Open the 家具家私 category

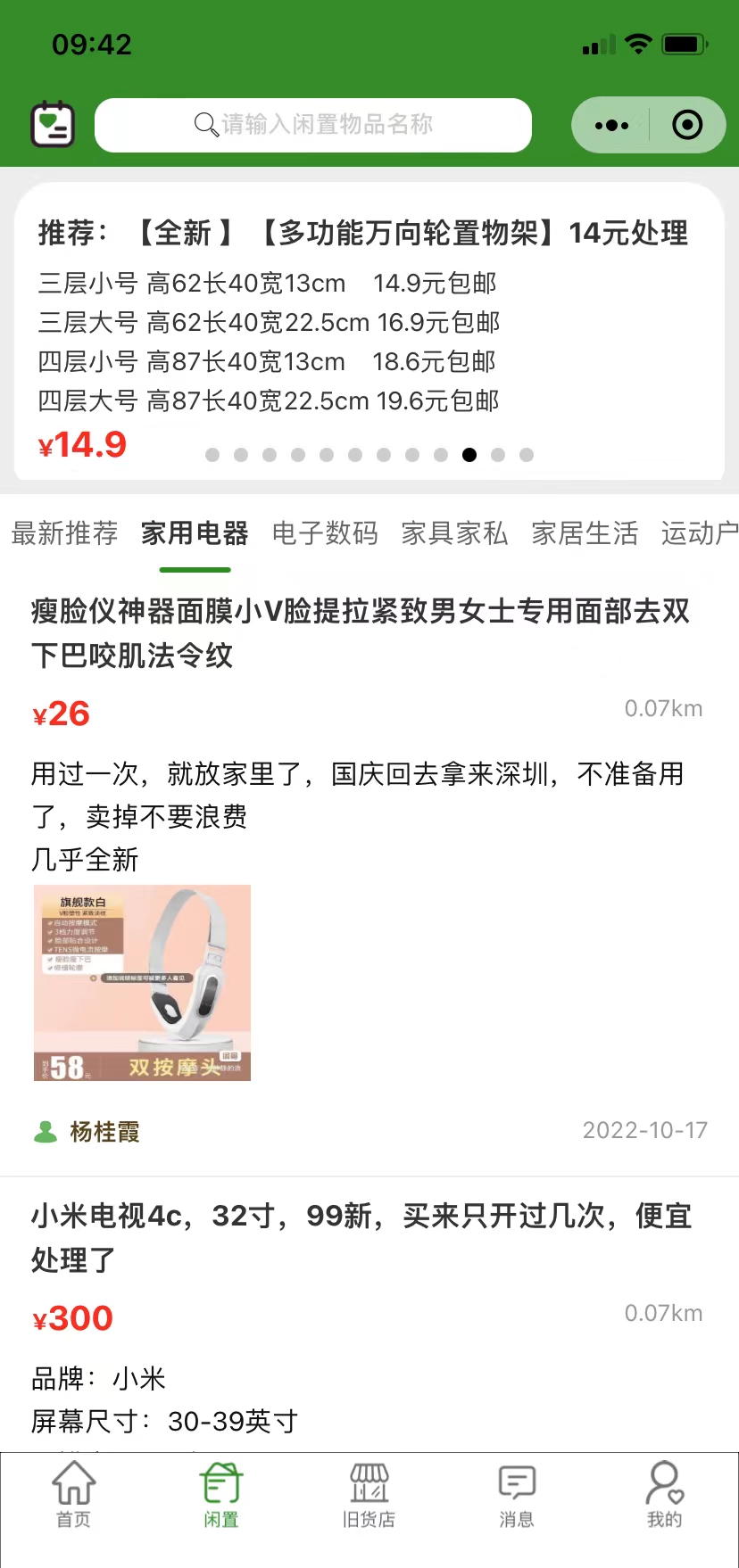pos(454,533)
